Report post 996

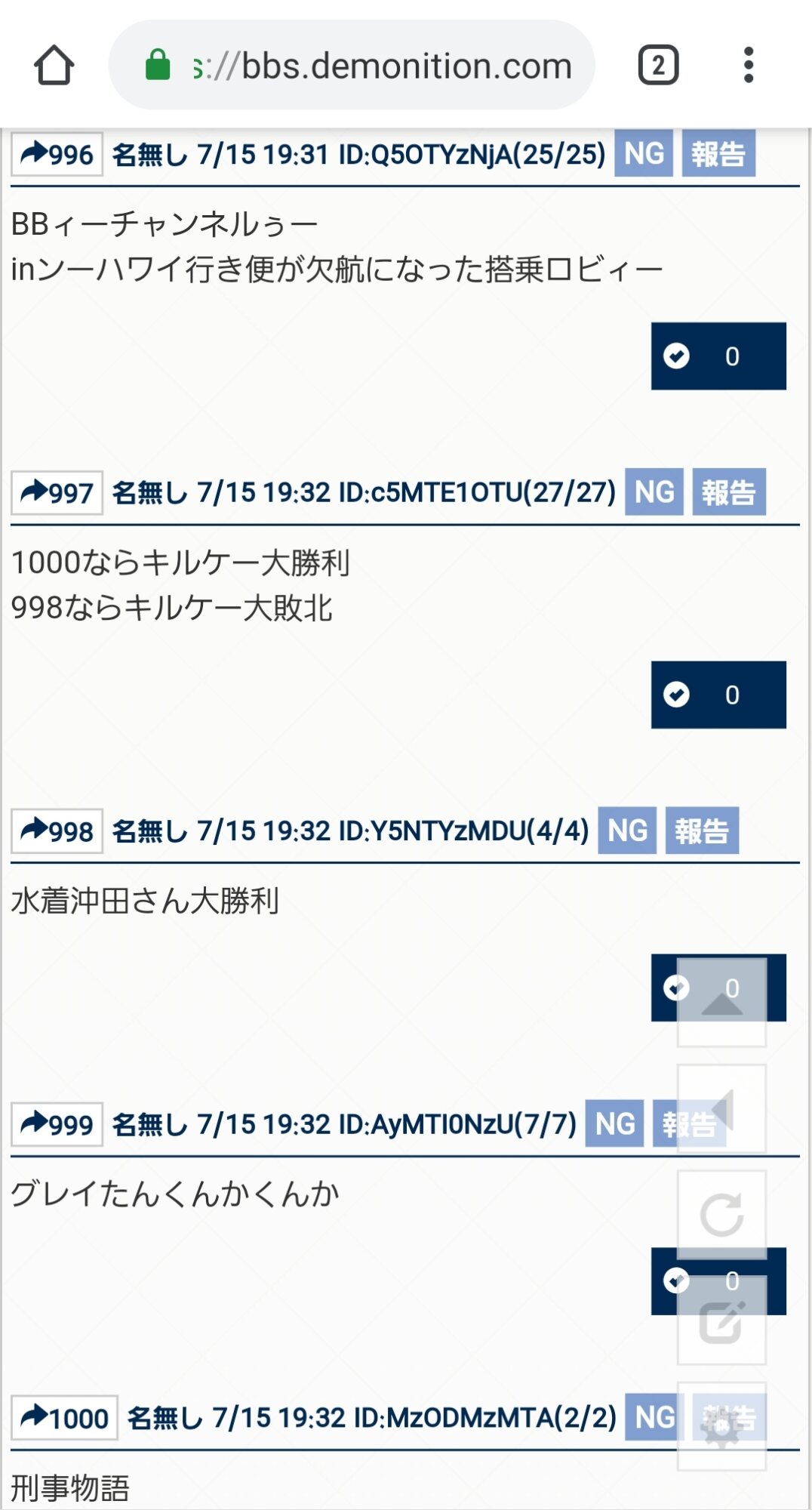[x=718, y=154]
